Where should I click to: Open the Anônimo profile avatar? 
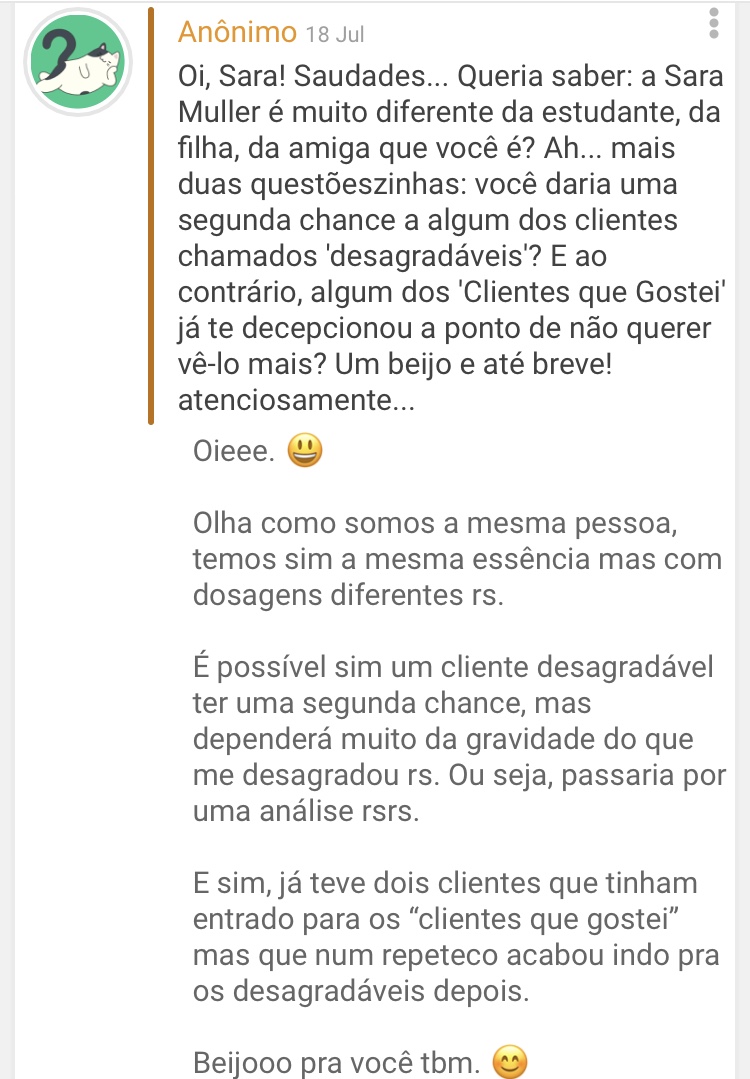tap(76, 64)
